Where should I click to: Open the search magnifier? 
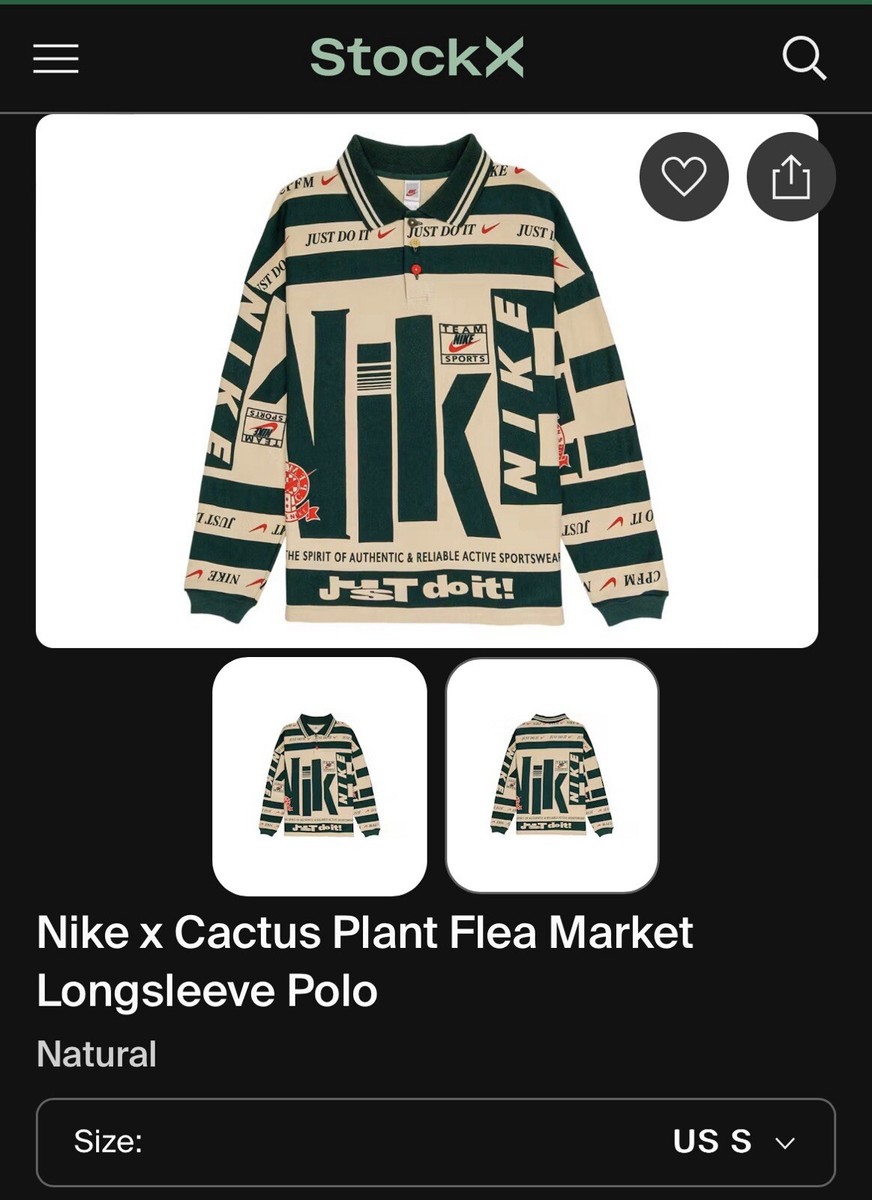[x=803, y=59]
